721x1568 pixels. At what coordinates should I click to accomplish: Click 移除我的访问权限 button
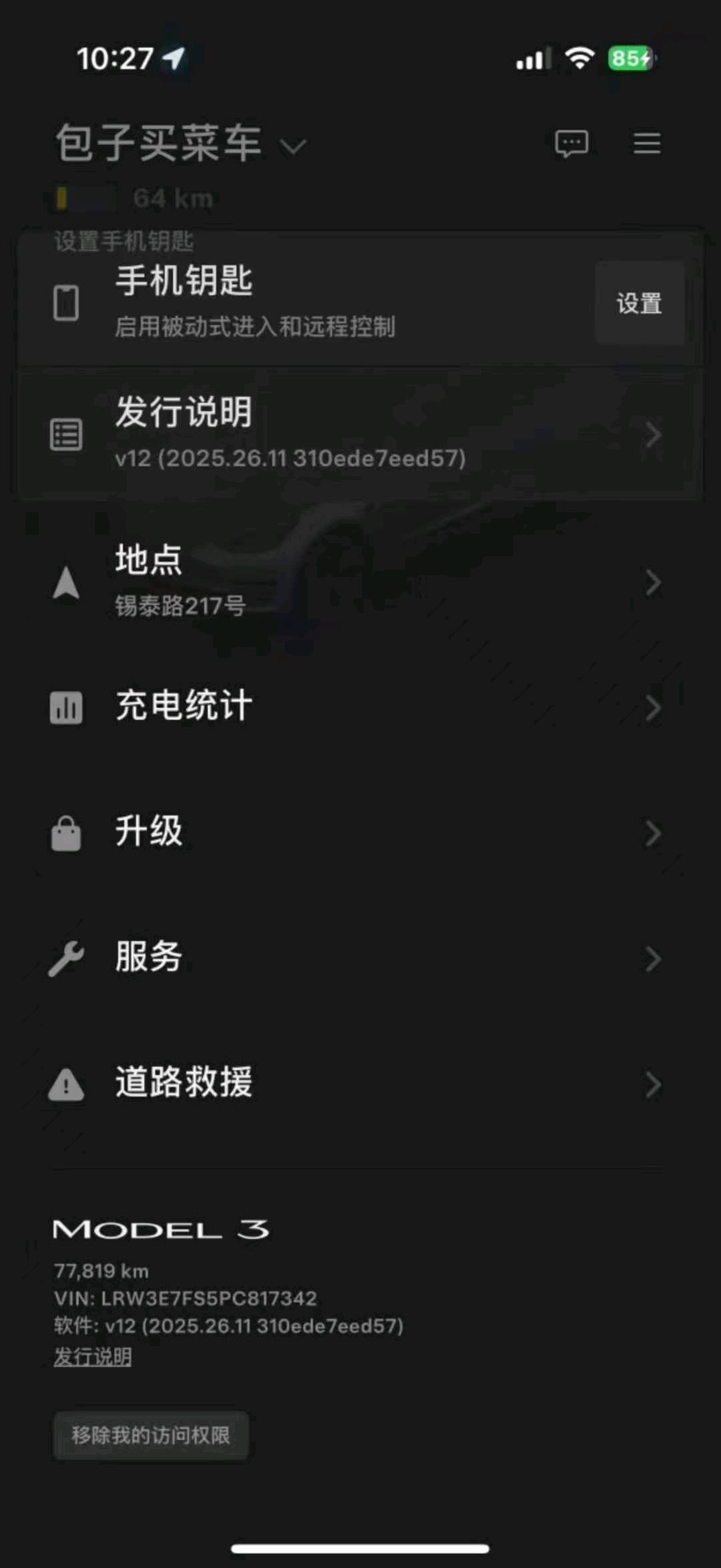coord(152,1436)
